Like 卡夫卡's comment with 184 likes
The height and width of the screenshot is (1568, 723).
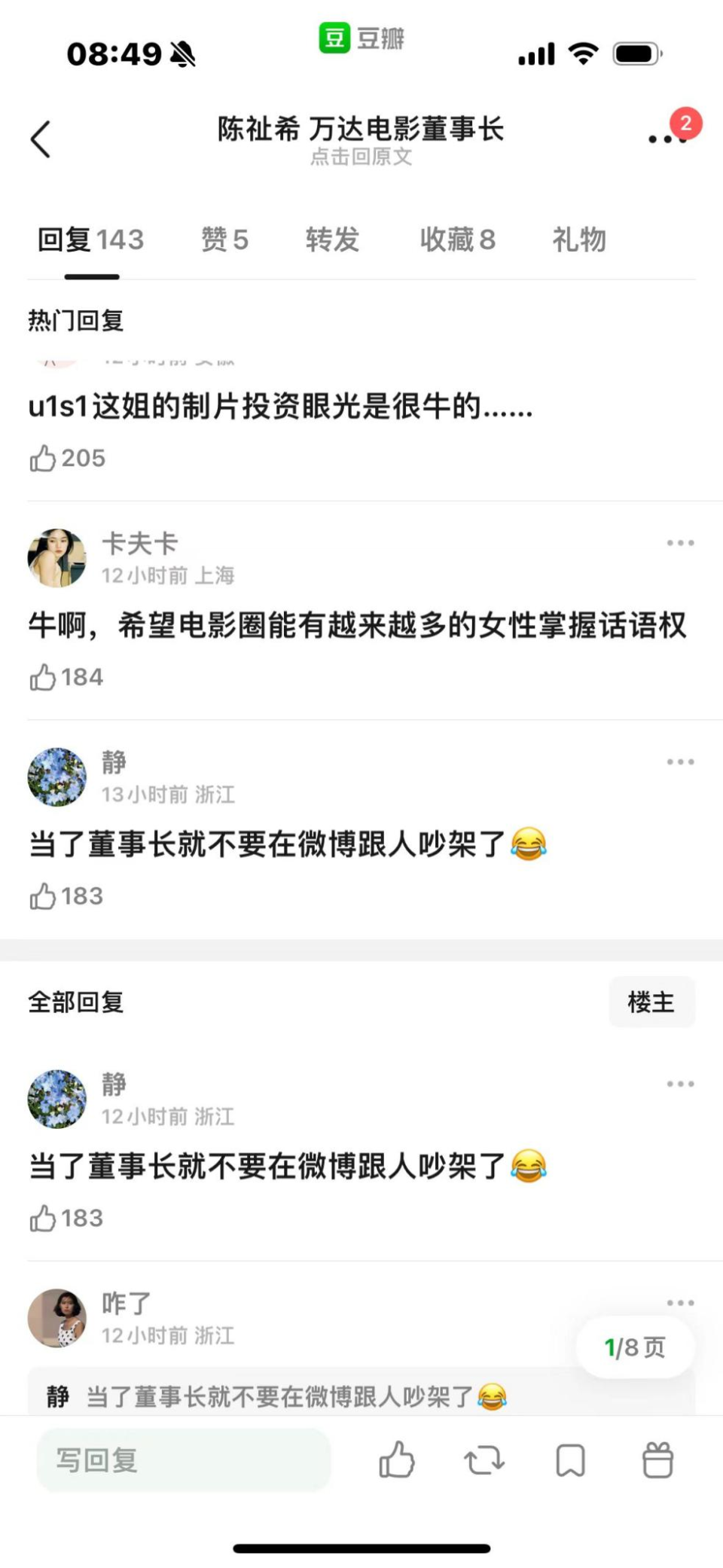click(44, 677)
